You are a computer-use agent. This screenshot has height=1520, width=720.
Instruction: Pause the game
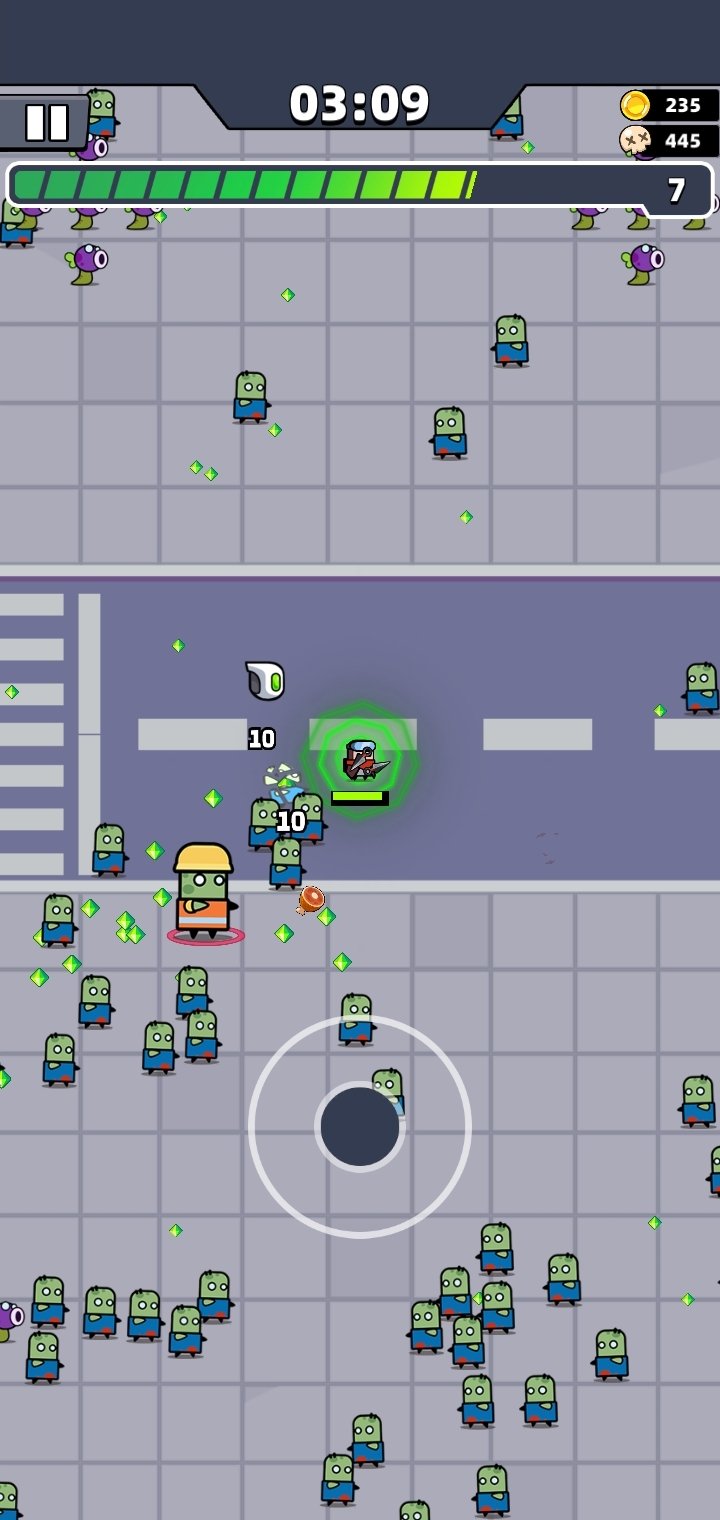click(46, 122)
